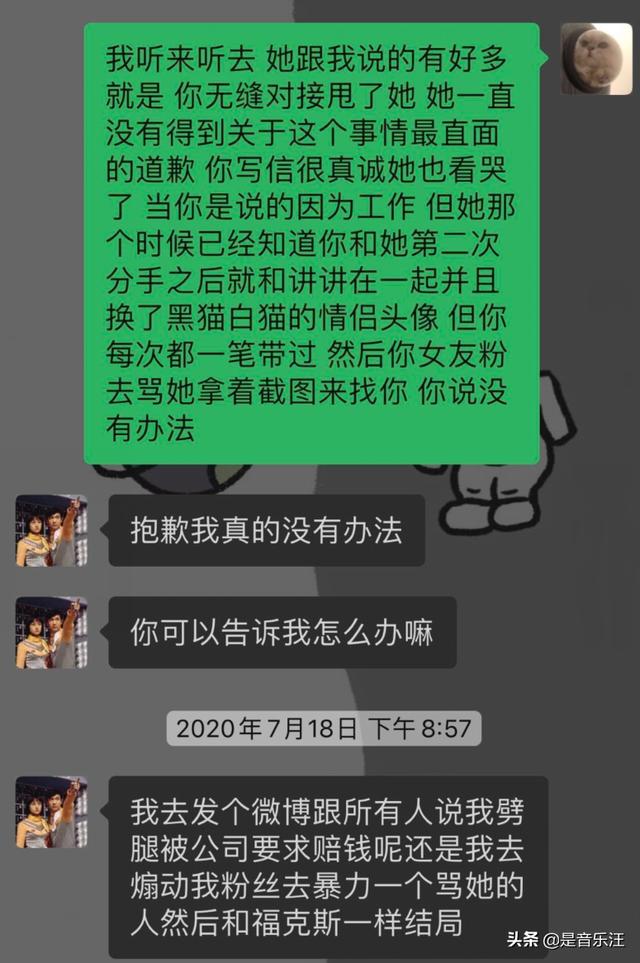Open the cat avatar beside the green message
The width and height of the screenshot is (640, 963).
tap(596, 59)
